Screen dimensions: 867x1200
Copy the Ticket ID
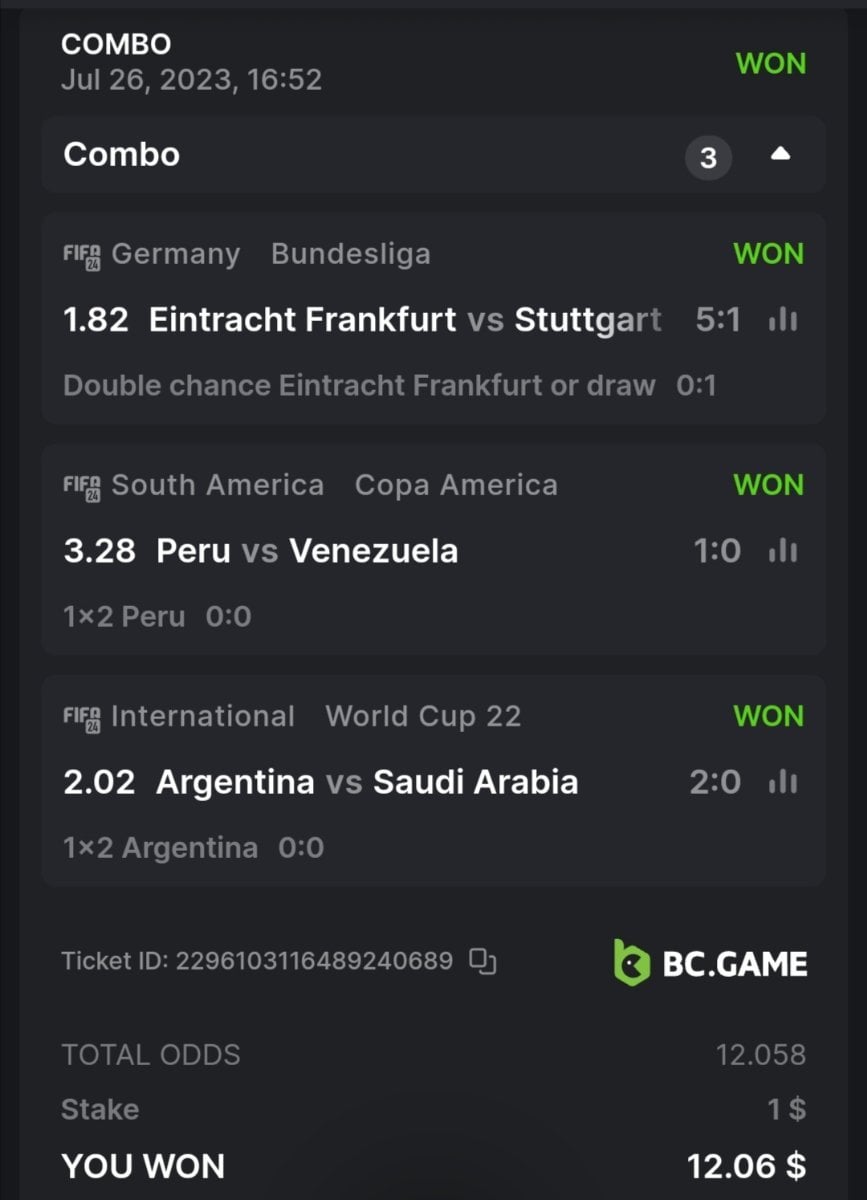(x=484, y=962)
